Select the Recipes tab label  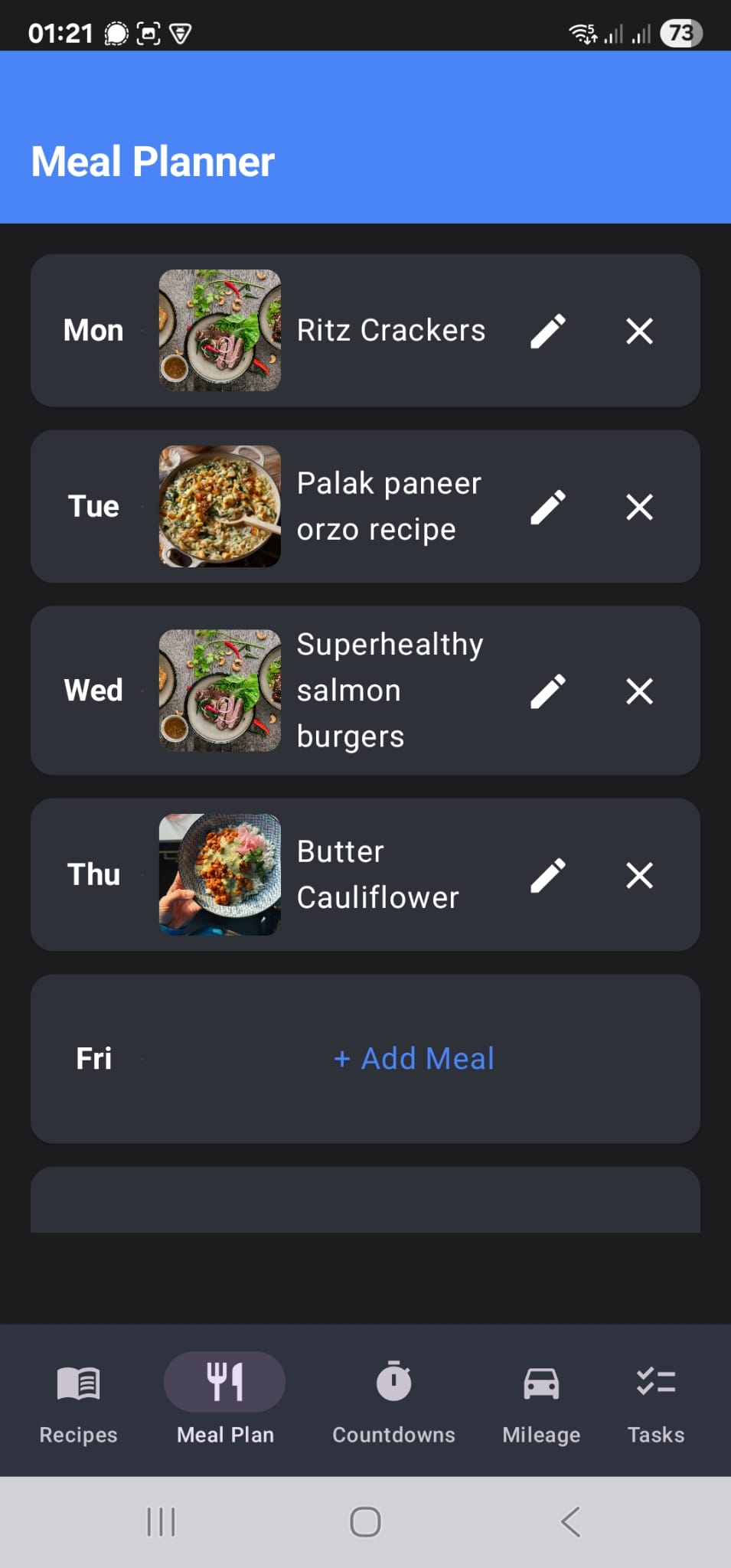tap(77, 1434)
